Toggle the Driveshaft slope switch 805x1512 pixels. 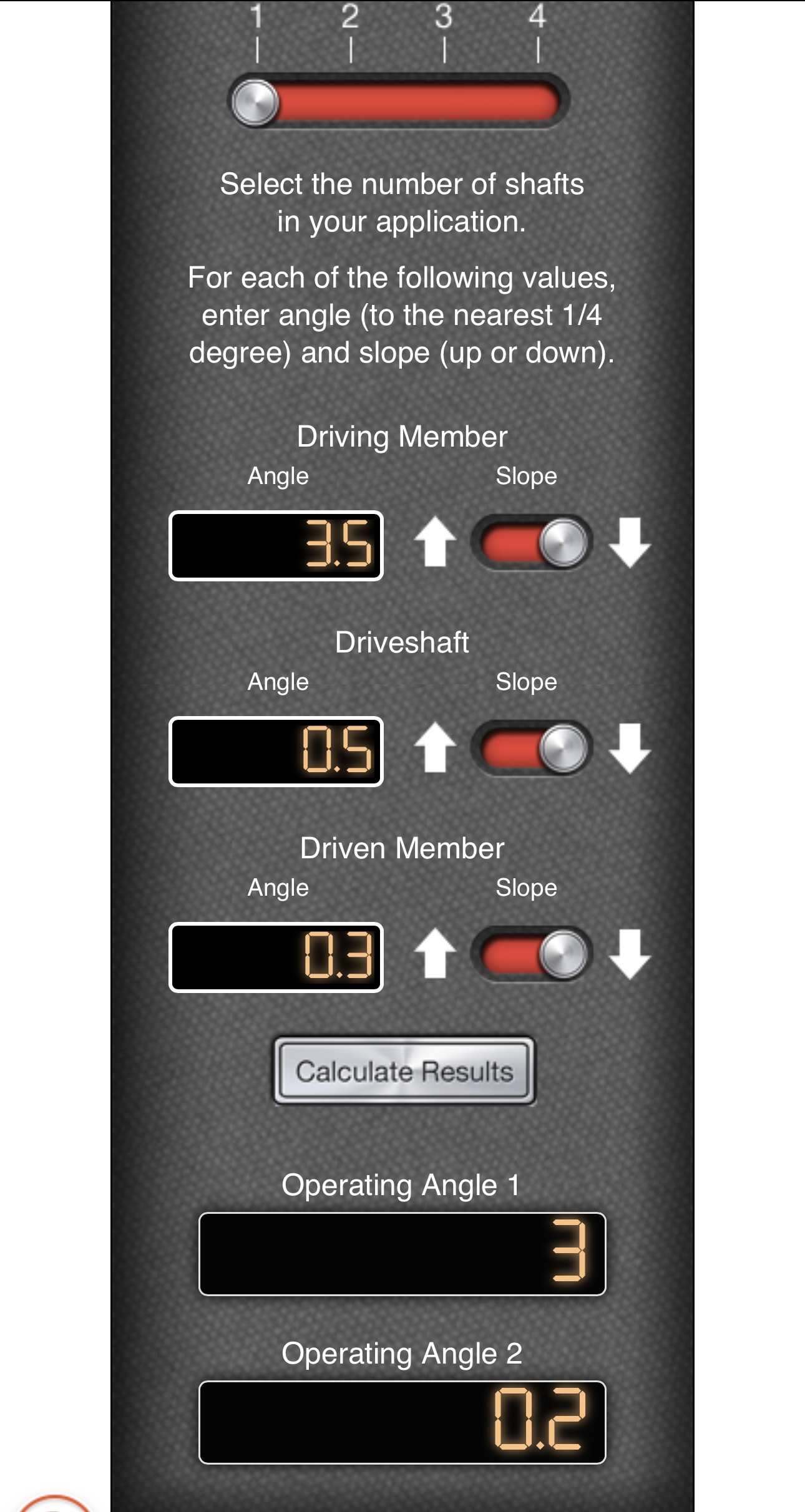[532, 749]
